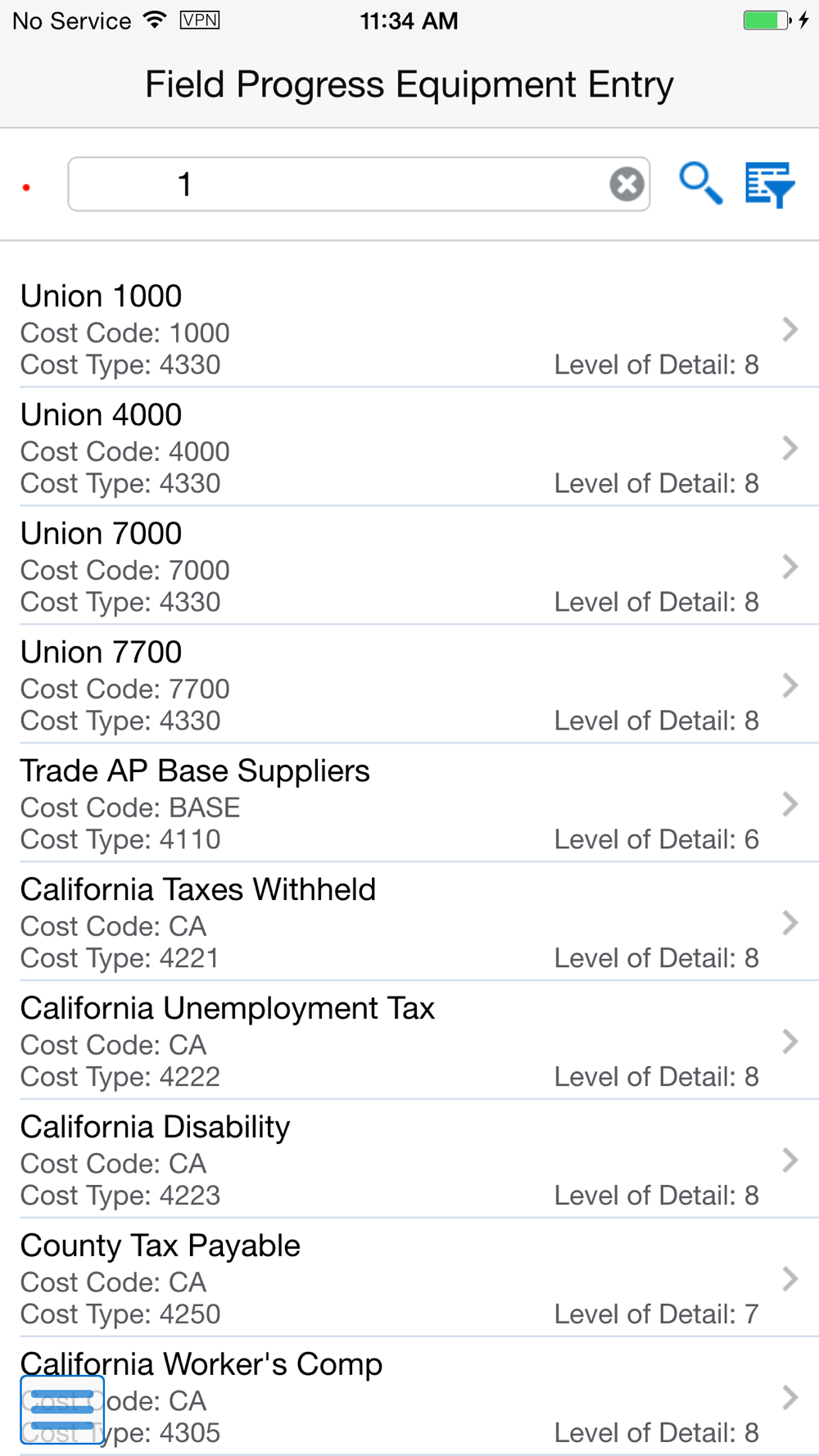
Task: Open Union 7000 cost code
Action: [x=409, y=566]
